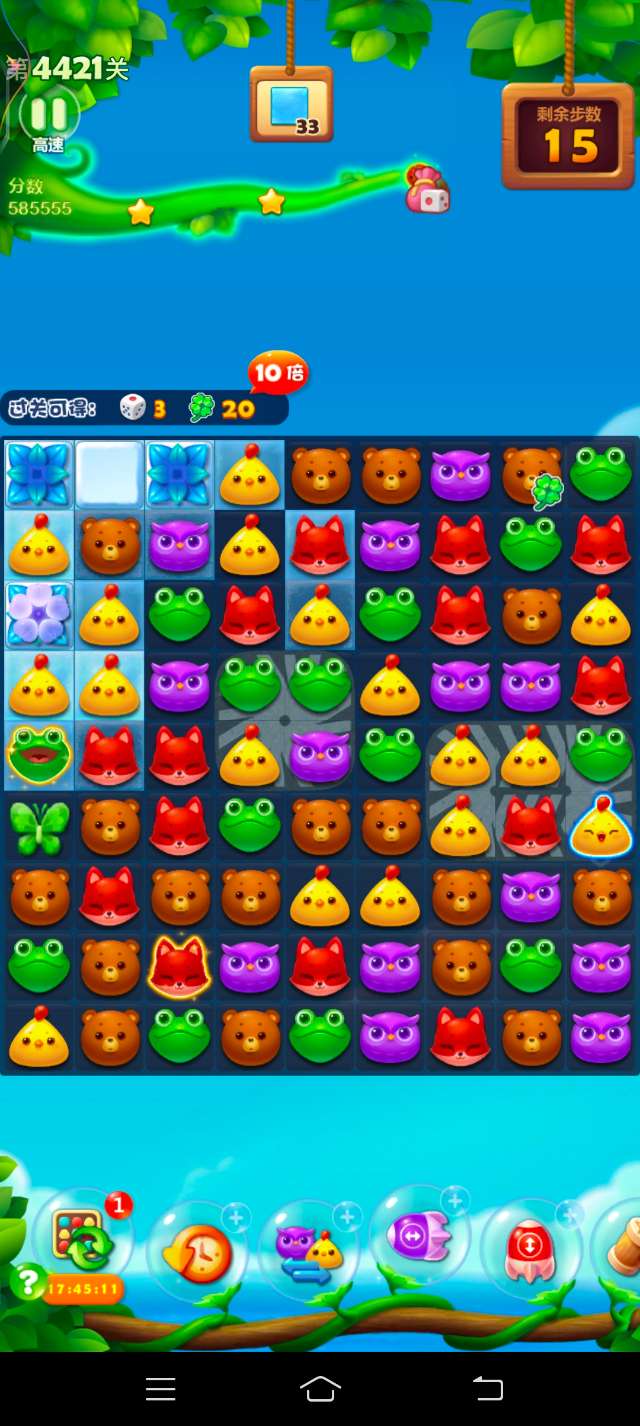Activate the vertical rocket booster
The width and height of the screenshot is (640, 1426).
(530, 1250)
